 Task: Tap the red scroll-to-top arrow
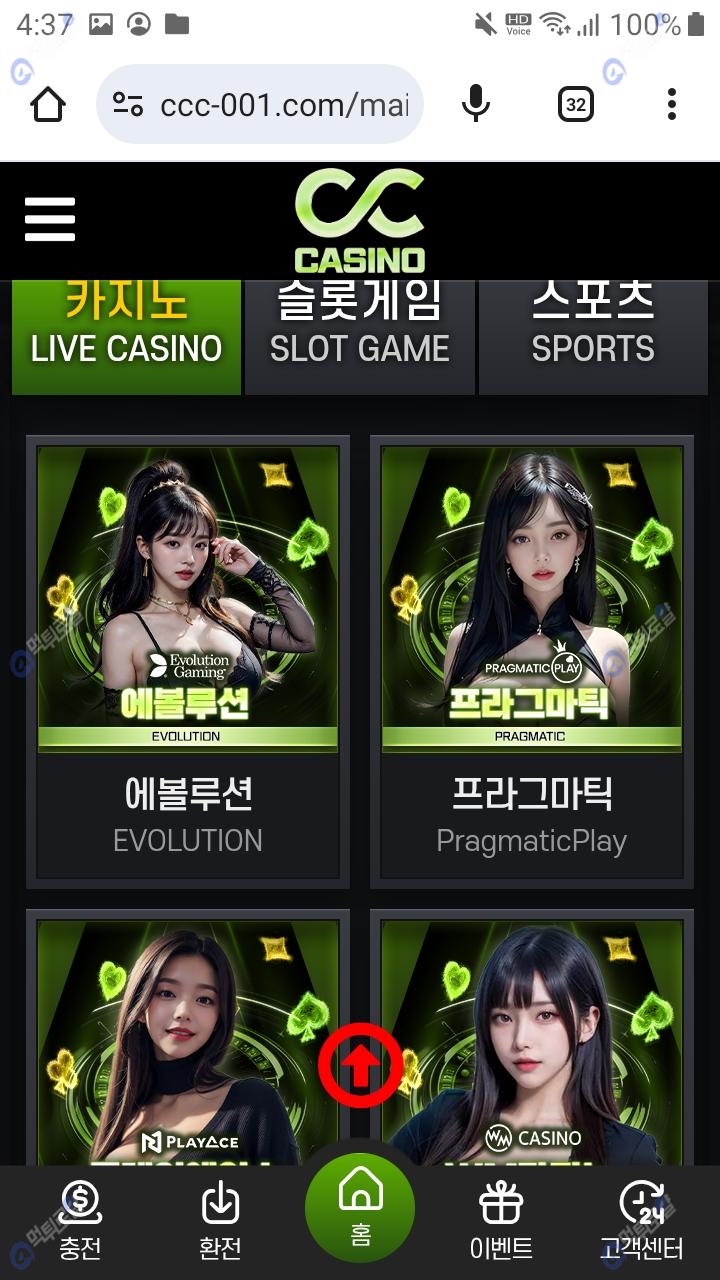361,1066
